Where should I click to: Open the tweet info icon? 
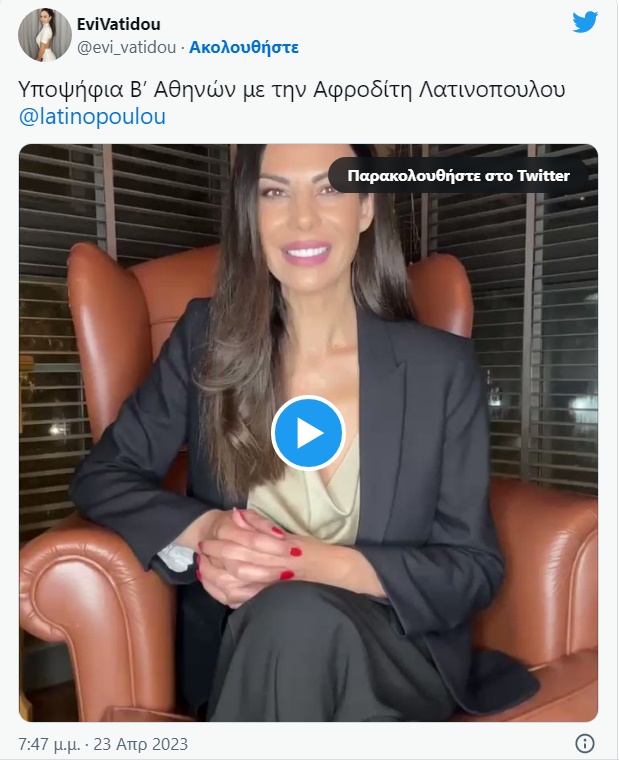586,743
